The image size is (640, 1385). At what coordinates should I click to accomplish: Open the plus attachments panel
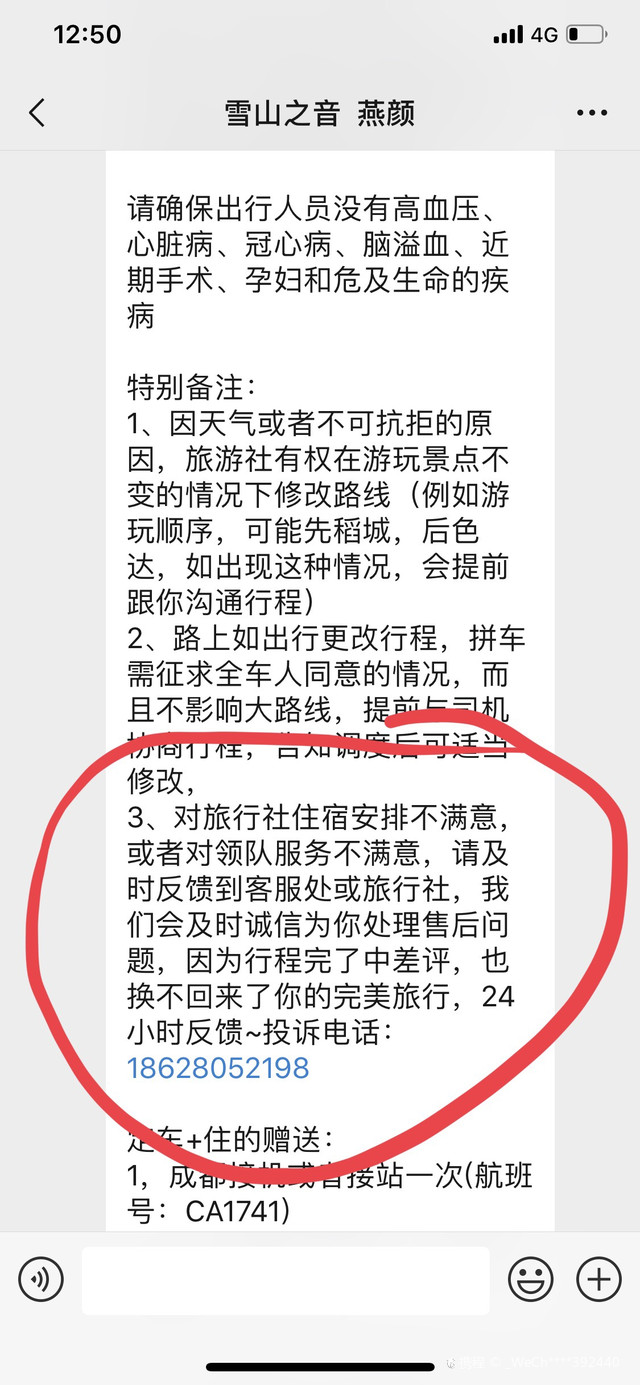599,1279
